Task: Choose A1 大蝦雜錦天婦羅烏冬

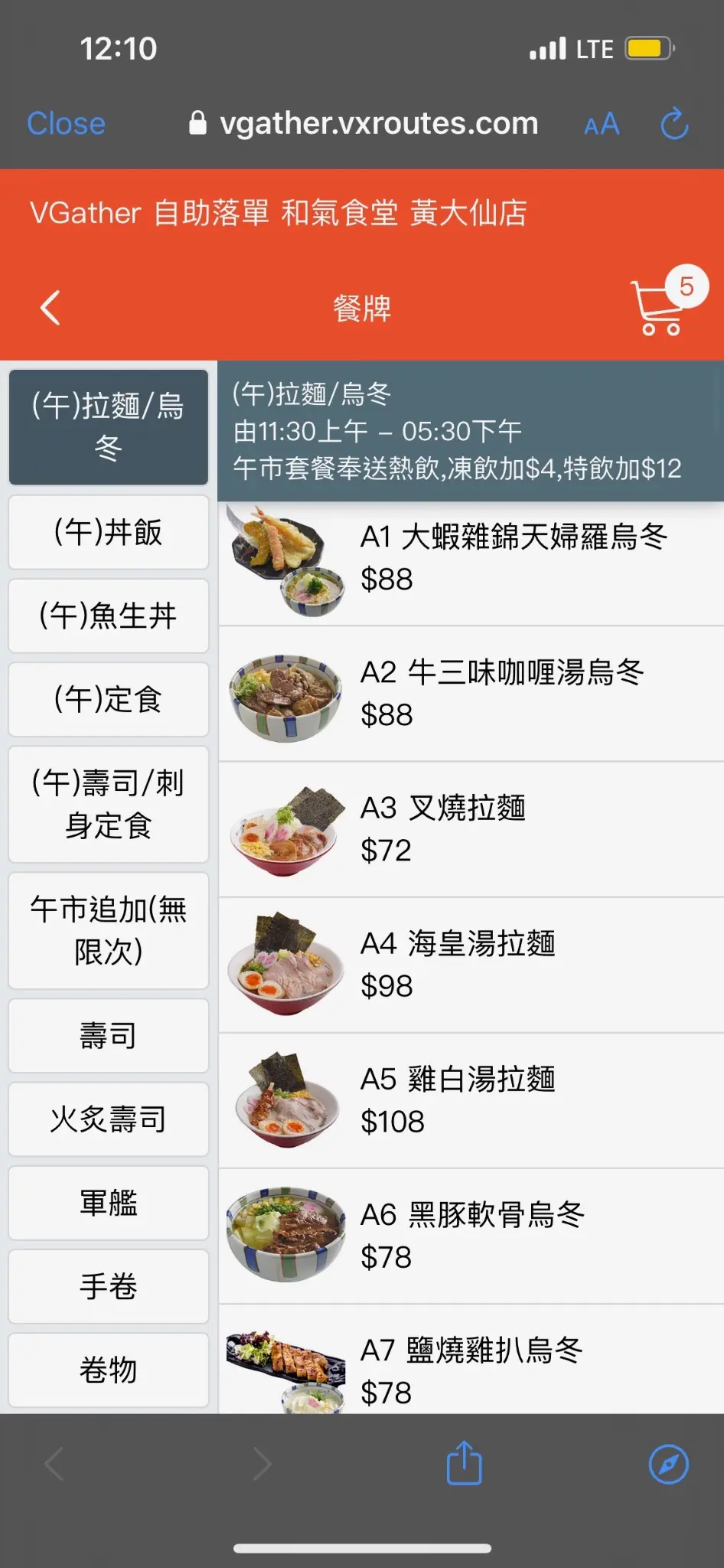Action: pyautogui.click(x=470, y=559)
